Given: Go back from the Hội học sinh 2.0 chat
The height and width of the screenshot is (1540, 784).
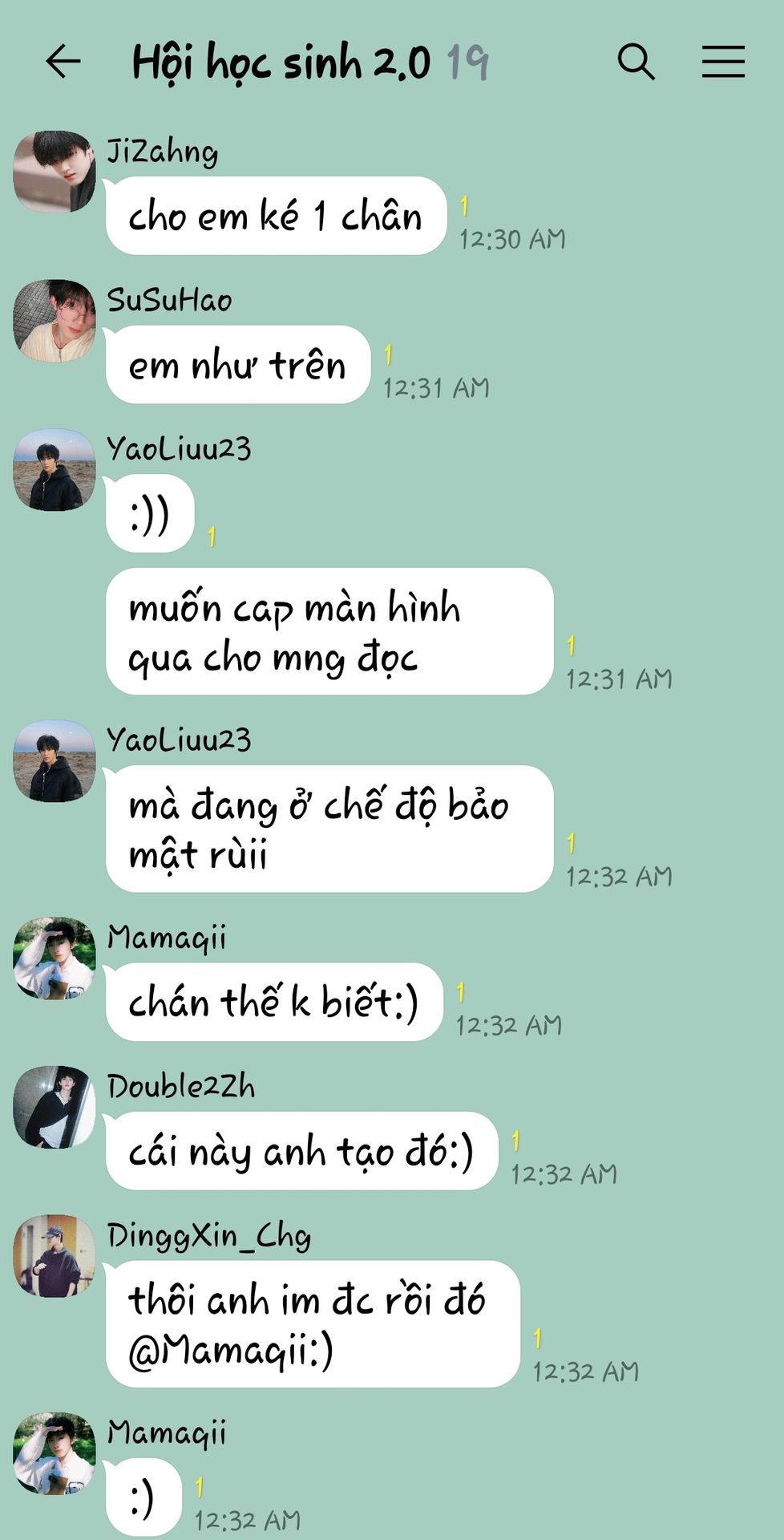Looking at the screenshot, I should [63, 62].
